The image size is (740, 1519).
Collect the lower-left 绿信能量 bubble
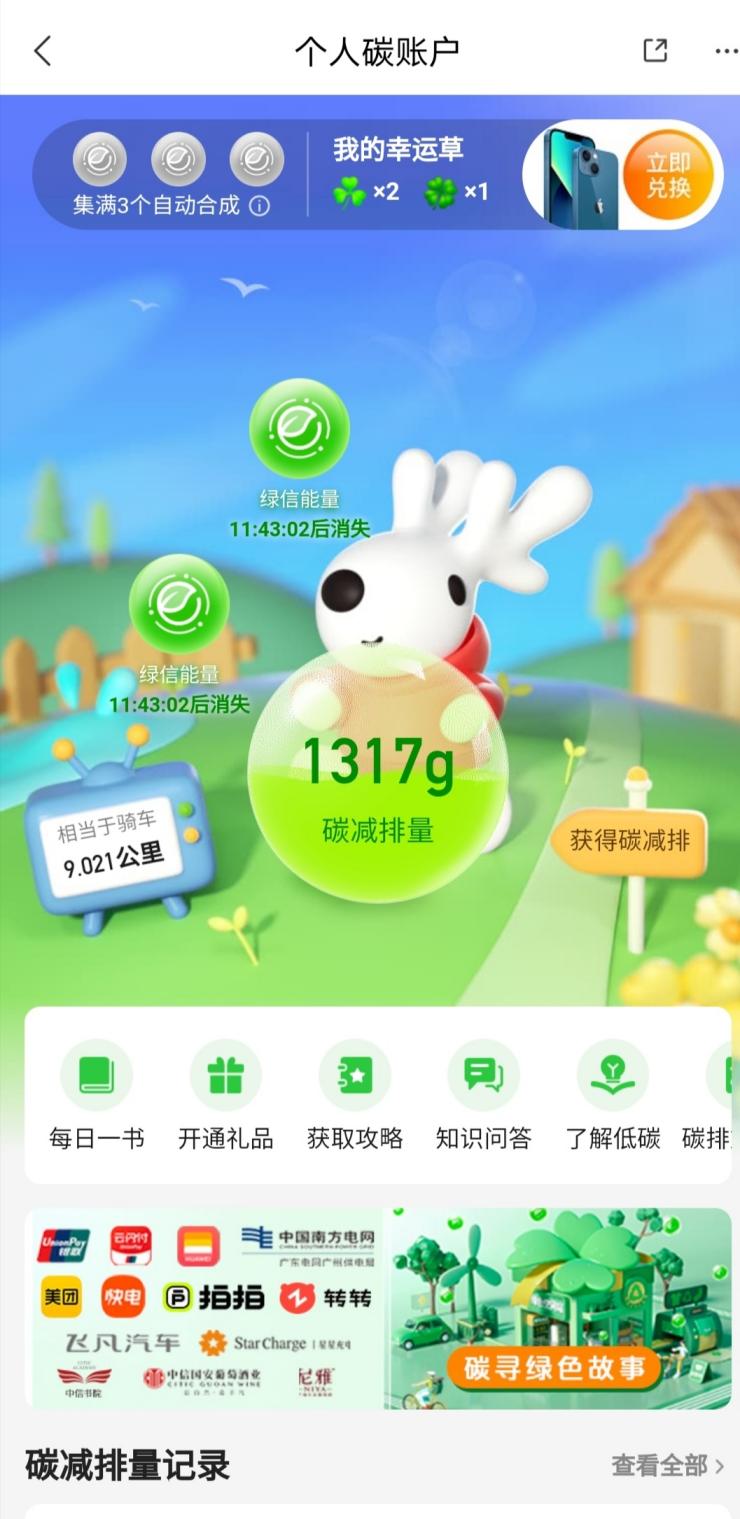coord(179,604)
